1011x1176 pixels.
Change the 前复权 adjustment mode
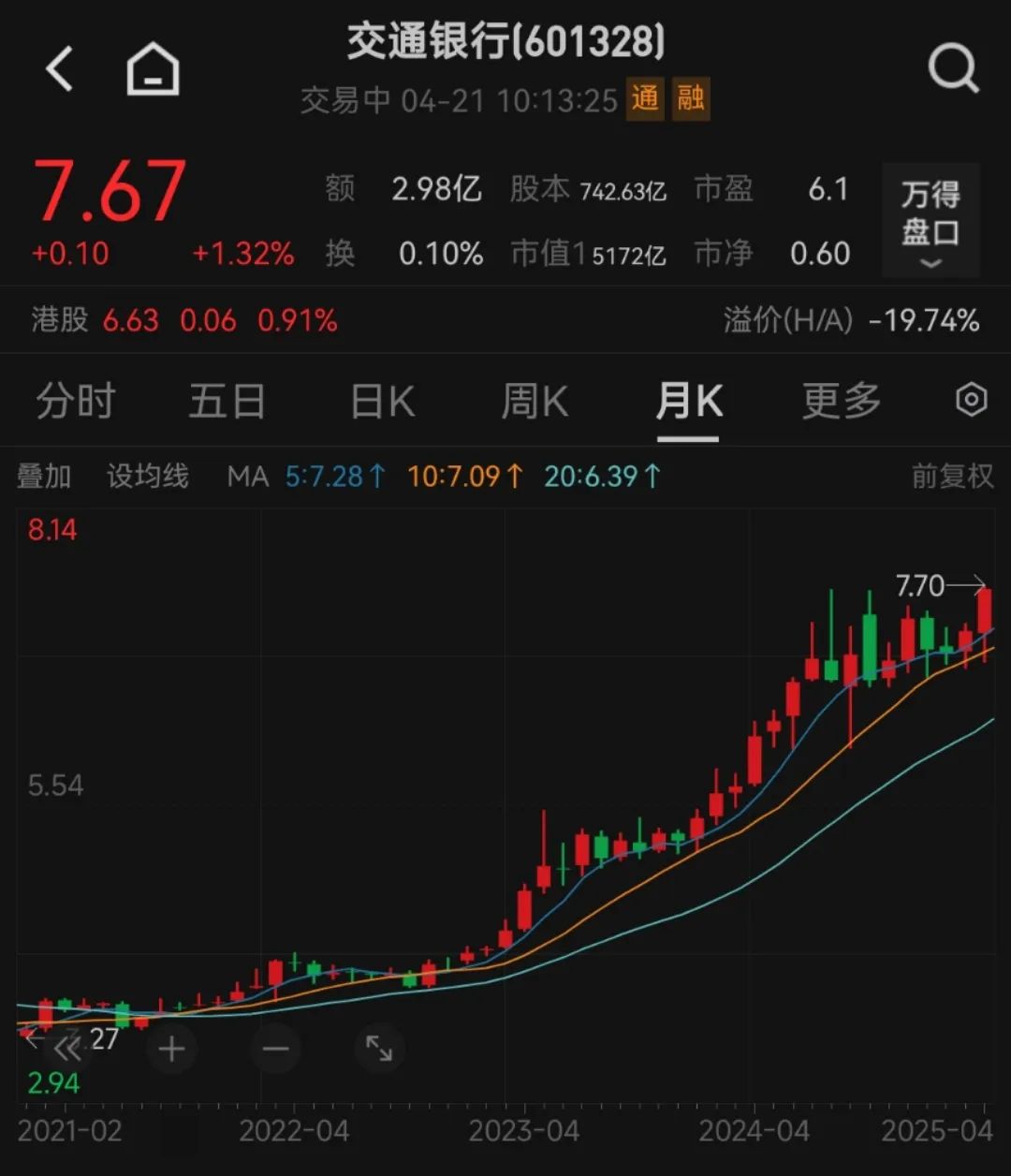click(952, 477)
